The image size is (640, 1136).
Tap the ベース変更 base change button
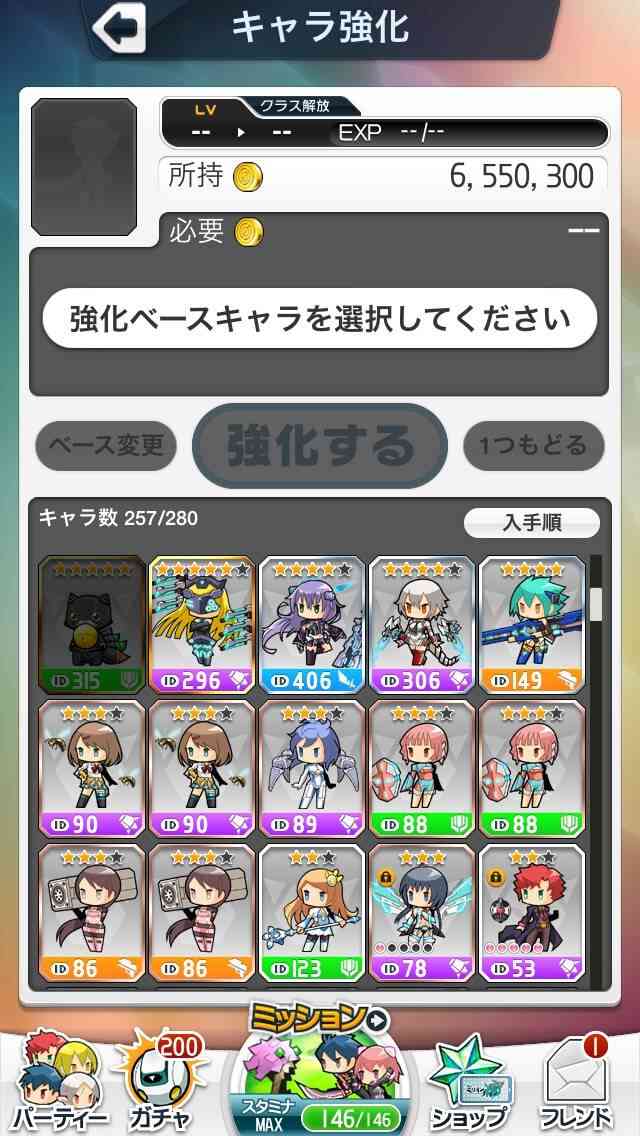point(106,446)
